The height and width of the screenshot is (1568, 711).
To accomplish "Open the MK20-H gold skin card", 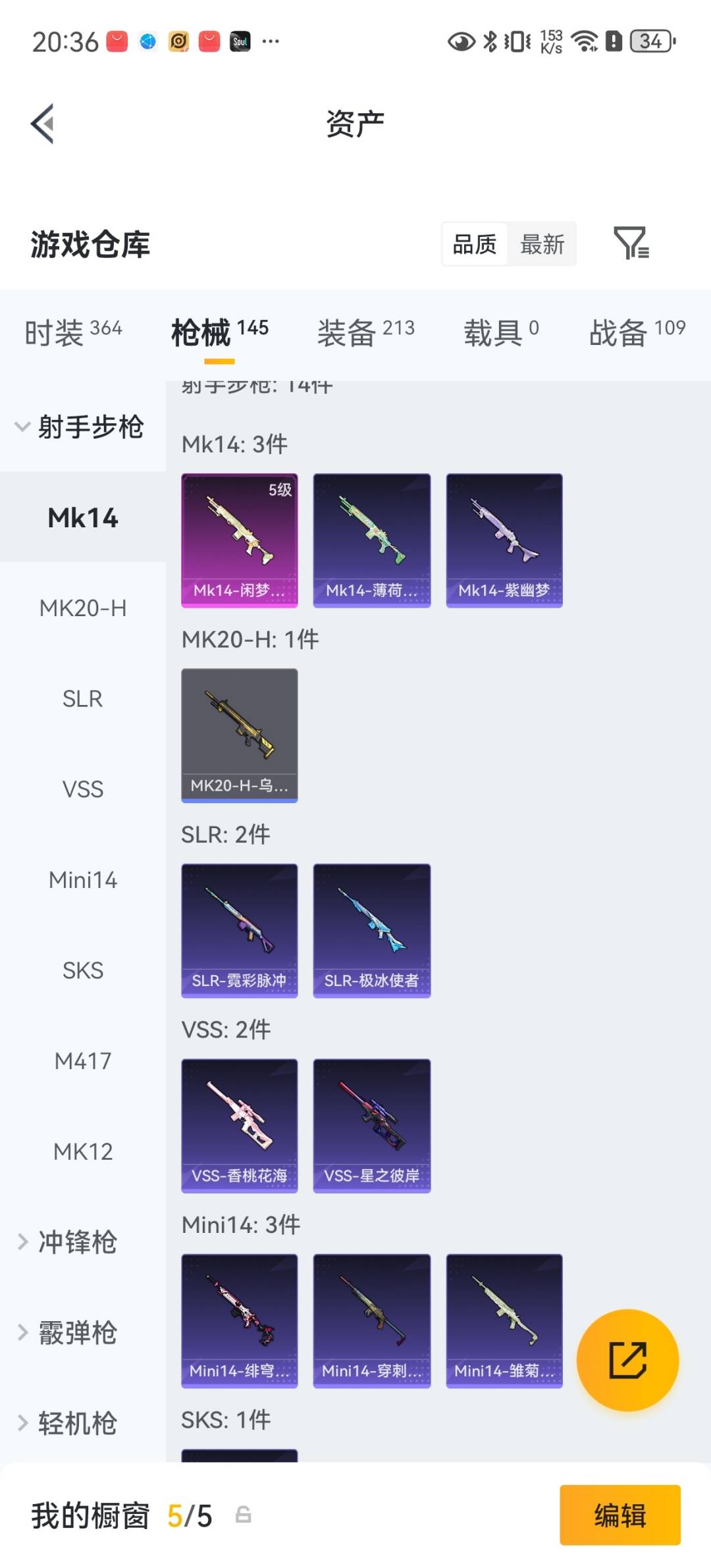I will [x=240, y=735].
